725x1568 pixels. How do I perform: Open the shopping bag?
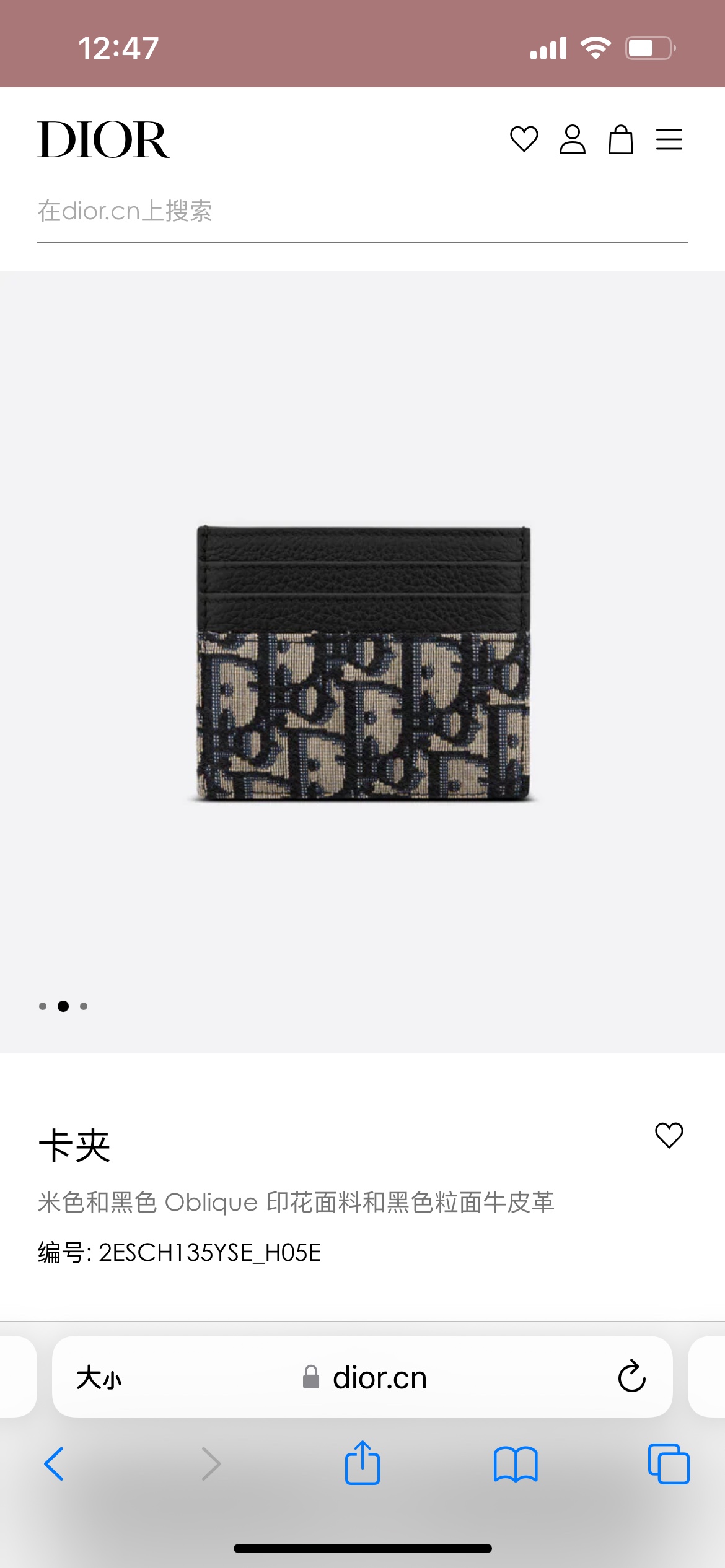pos(620,139)
